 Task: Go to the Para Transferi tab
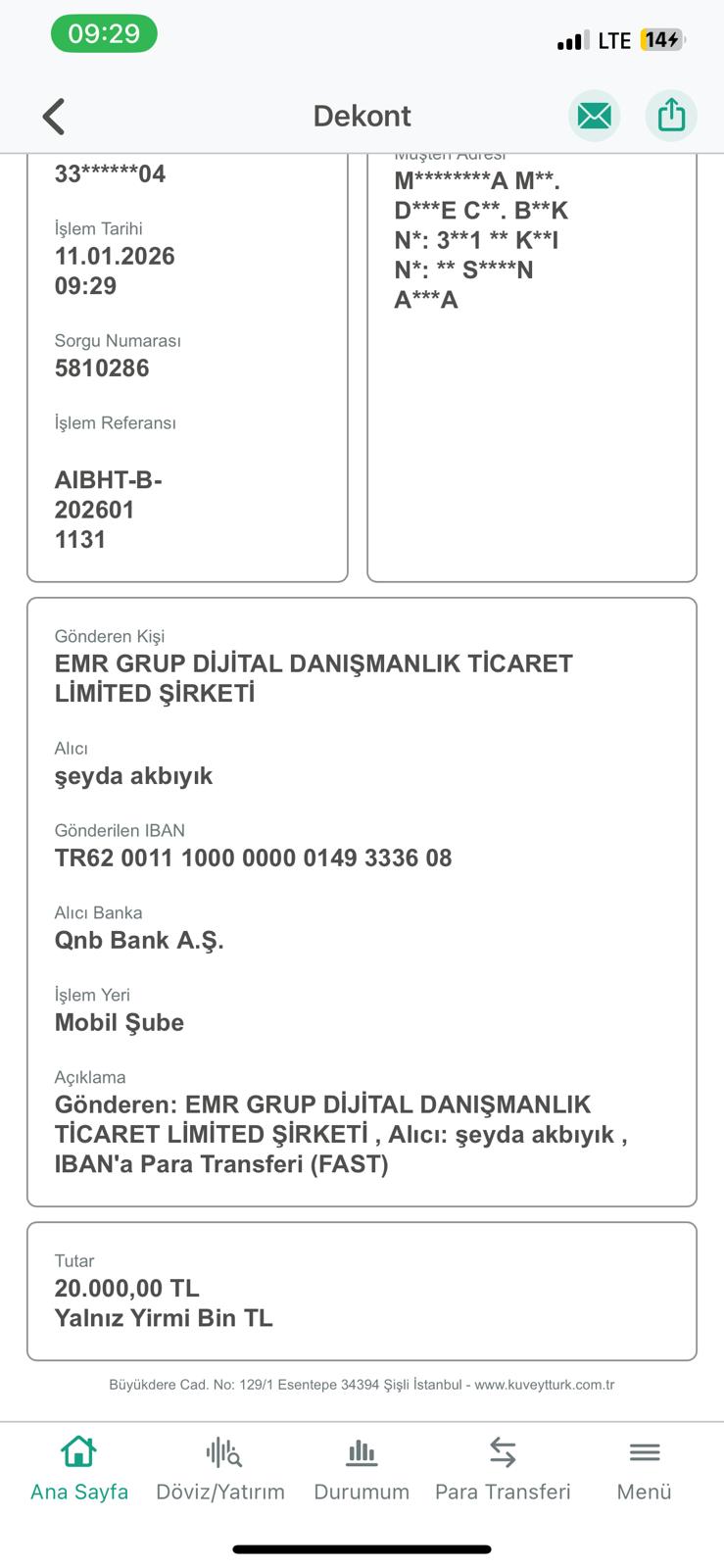pos(503,1469)
